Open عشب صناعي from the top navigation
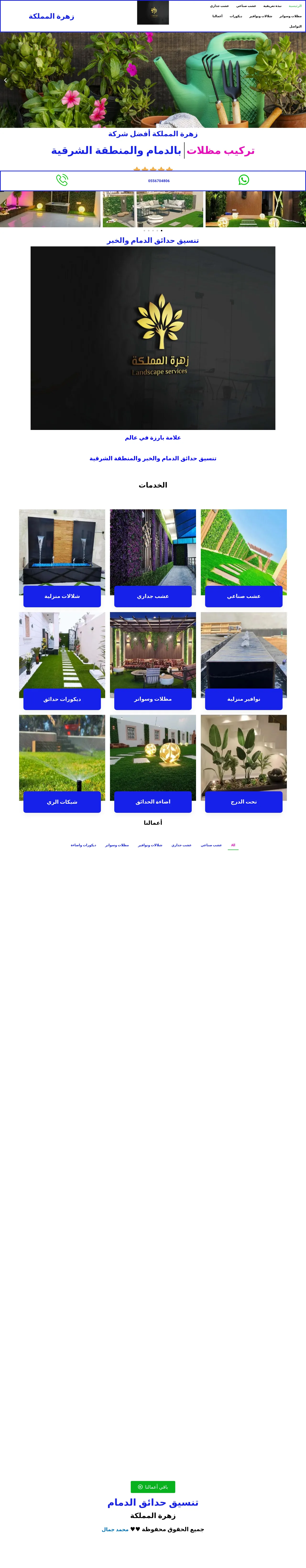The height and width of the screenshot is (1568, 306). pos(246,5)
